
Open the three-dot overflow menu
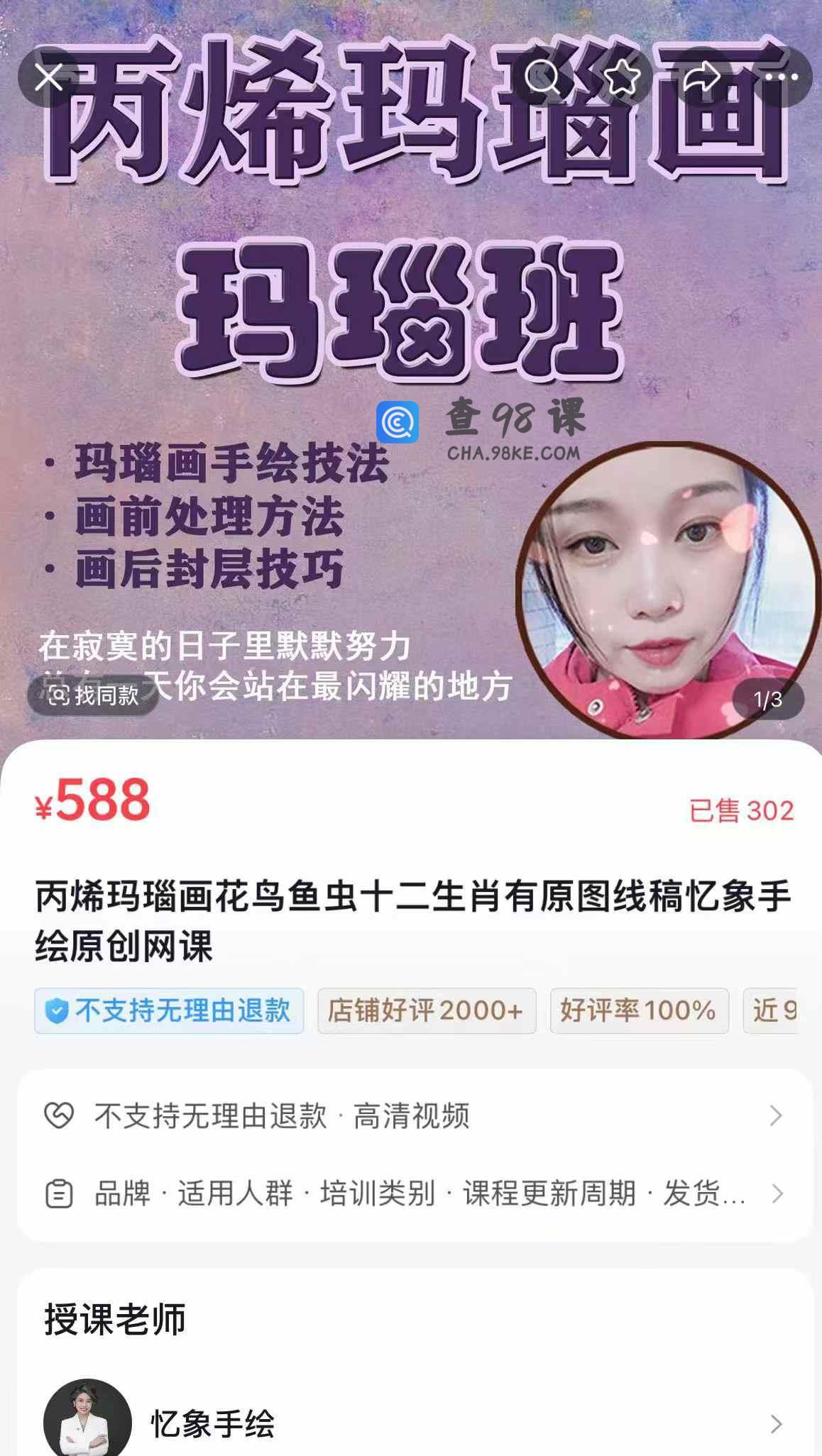tap(781, 77)
